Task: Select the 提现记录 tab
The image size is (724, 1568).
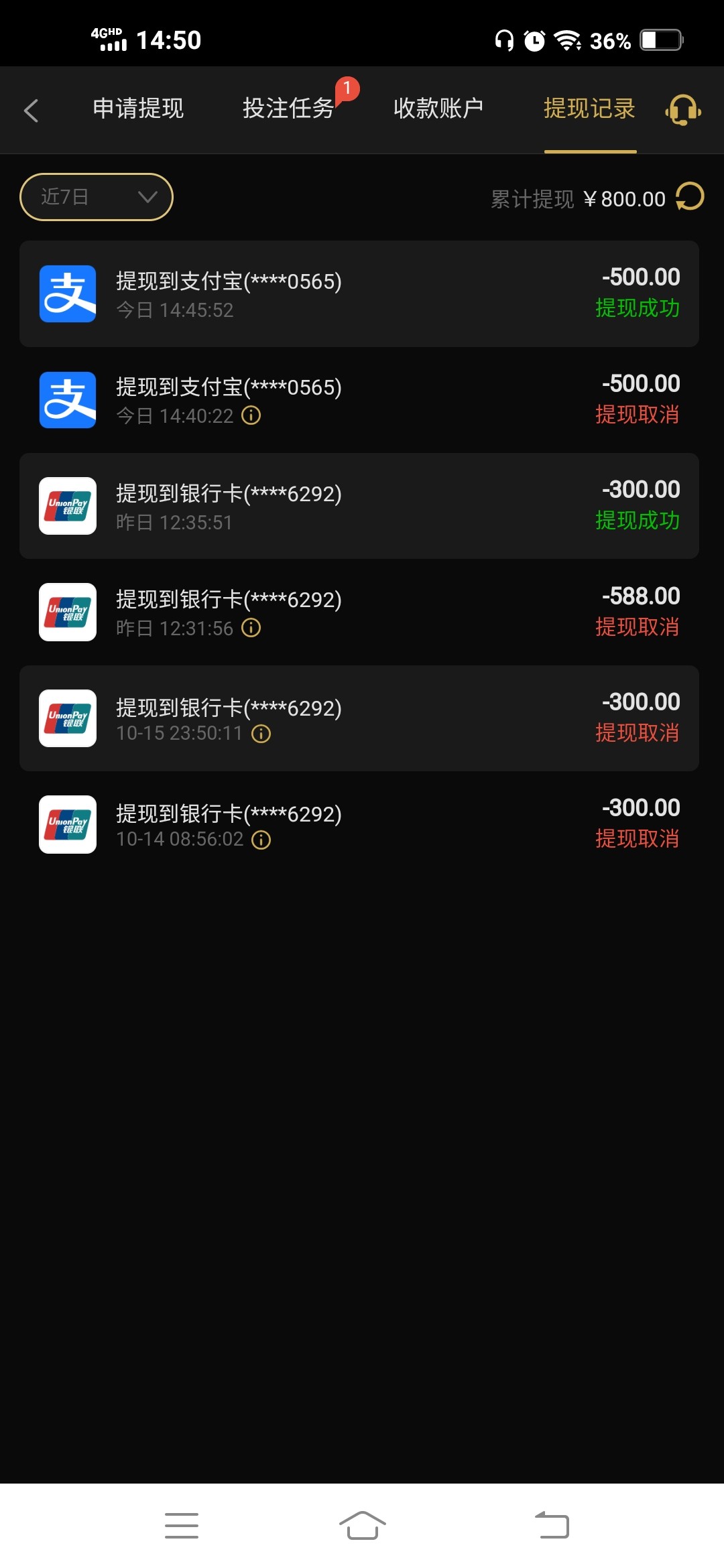Action: click(x=589, y=109)
